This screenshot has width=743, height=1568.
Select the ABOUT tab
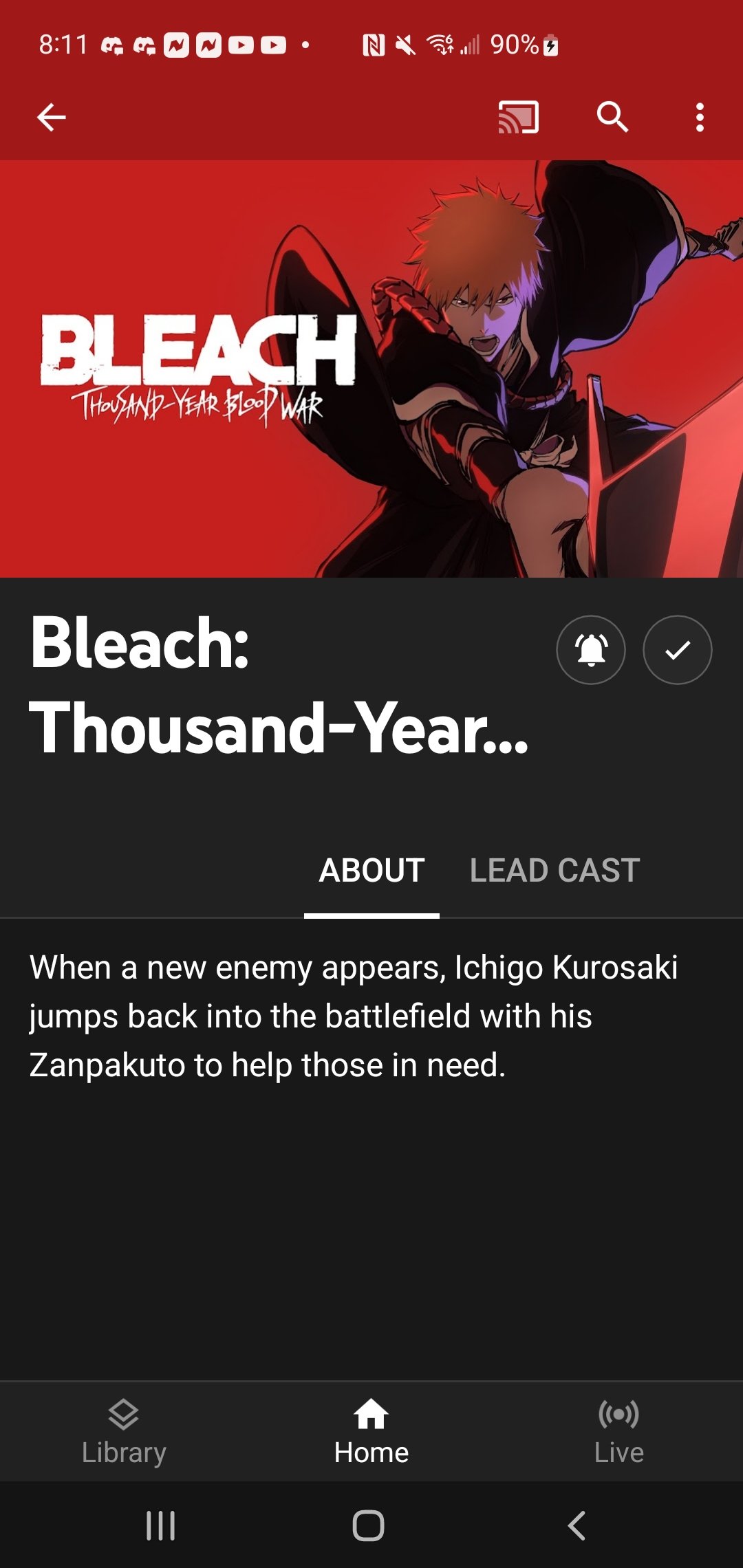tap(371, 871)
